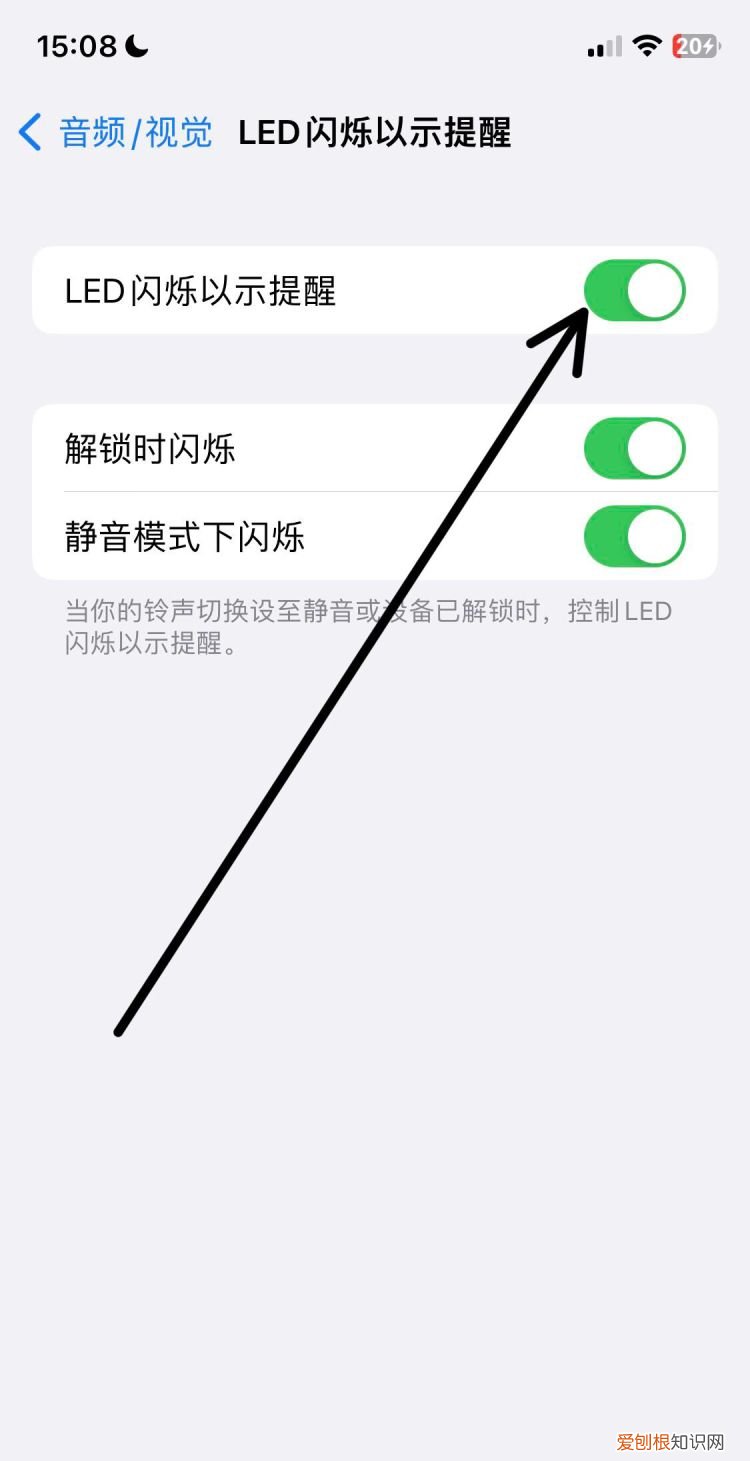
Task: Tap the Do Not Disturb moon icon
Action: coord(135,46)
